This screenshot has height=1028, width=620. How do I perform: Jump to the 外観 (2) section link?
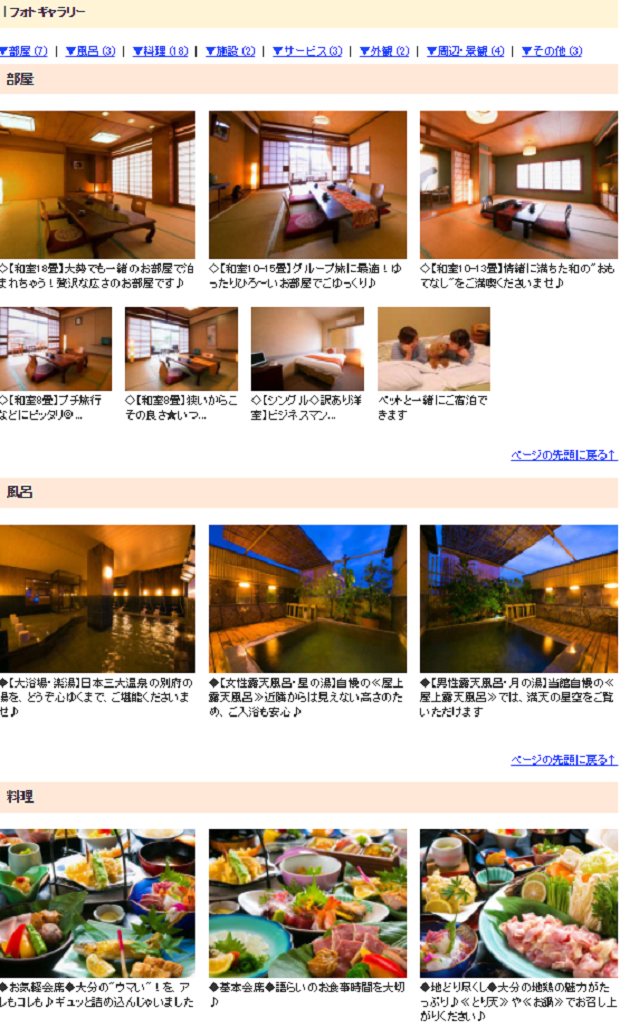[x=384, y=51]
